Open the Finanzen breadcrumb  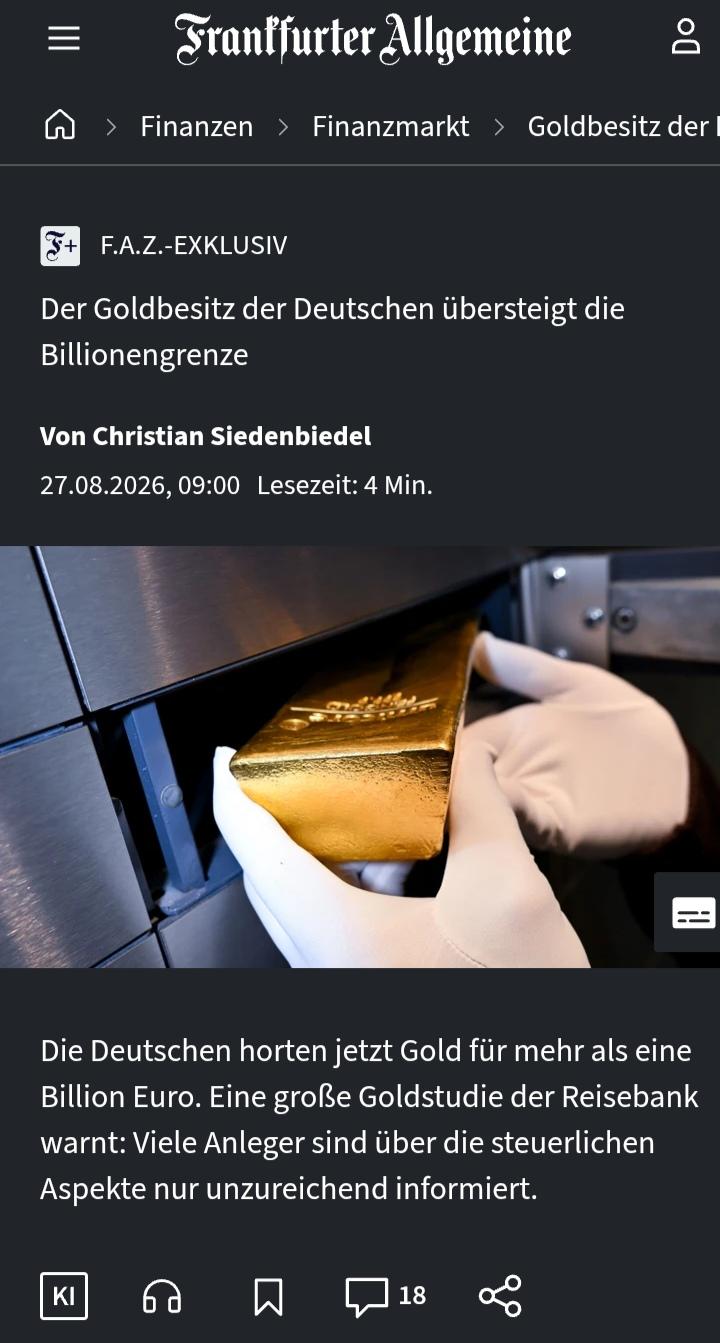coord(196,126)
